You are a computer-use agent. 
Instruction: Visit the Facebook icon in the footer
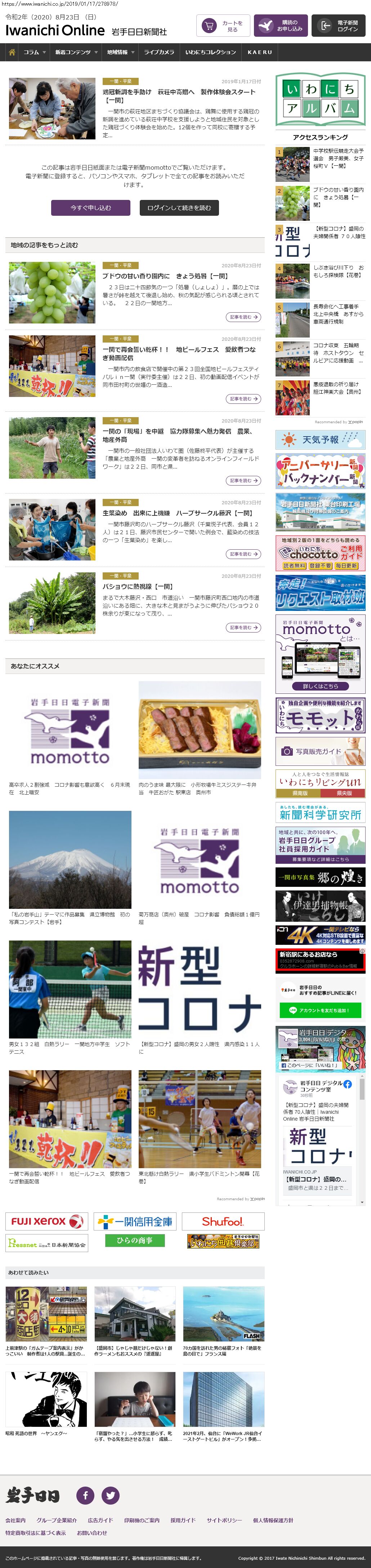tap(85, 1495)
